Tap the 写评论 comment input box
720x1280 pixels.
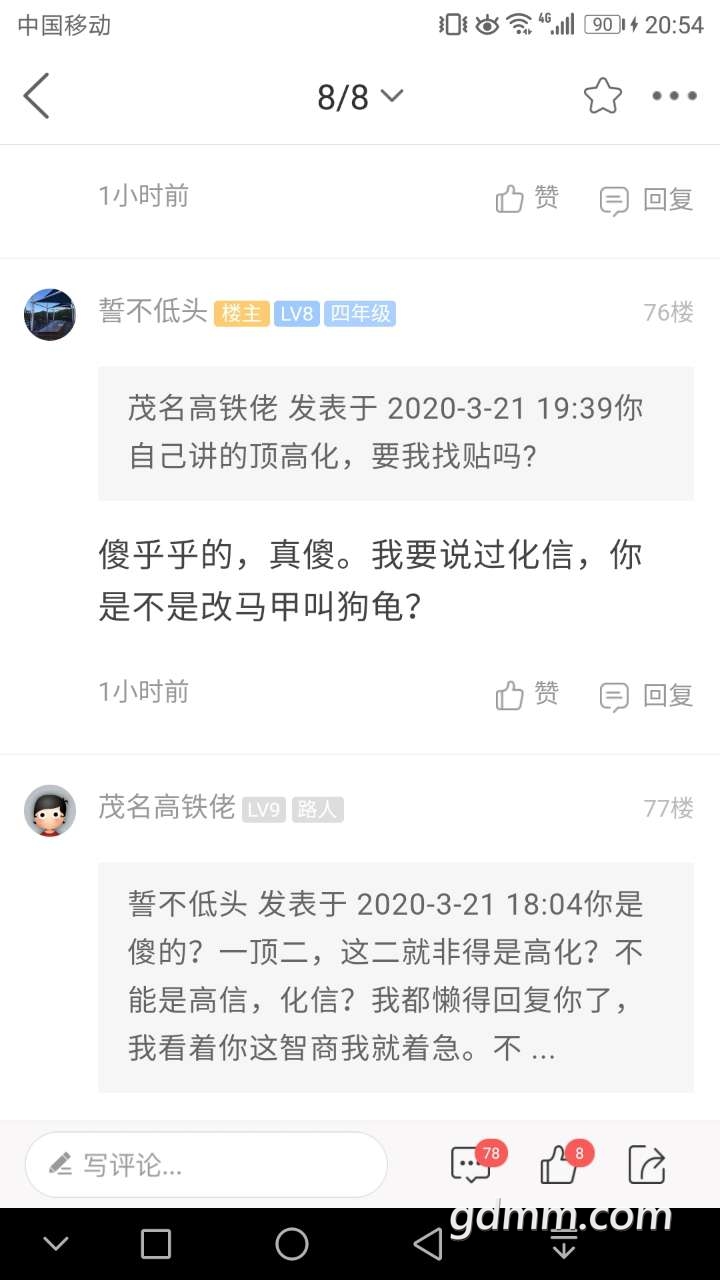point(206,1165)
